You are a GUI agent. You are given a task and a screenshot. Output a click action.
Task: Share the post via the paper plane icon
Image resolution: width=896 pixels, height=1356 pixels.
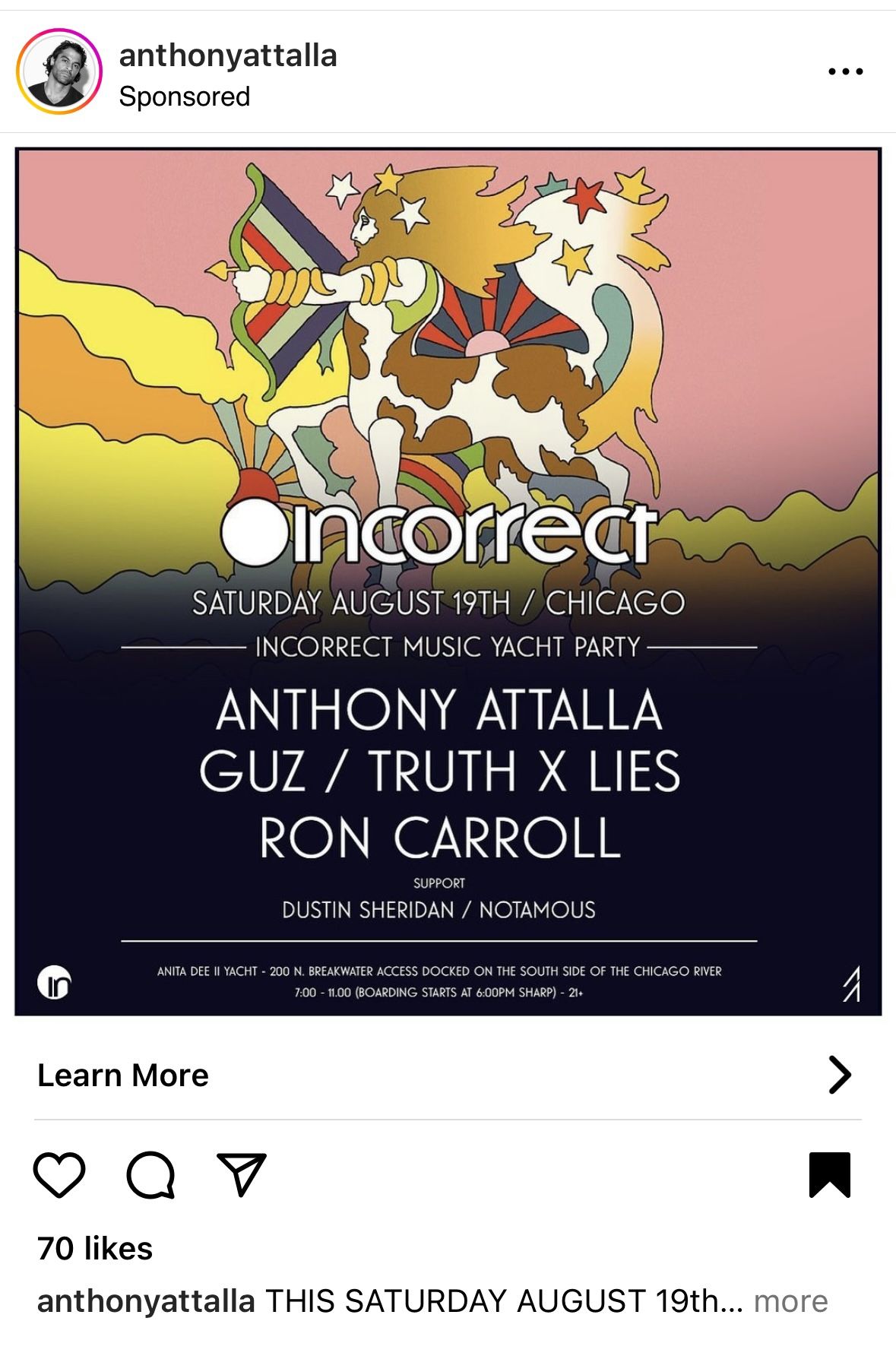(241, 1175)
